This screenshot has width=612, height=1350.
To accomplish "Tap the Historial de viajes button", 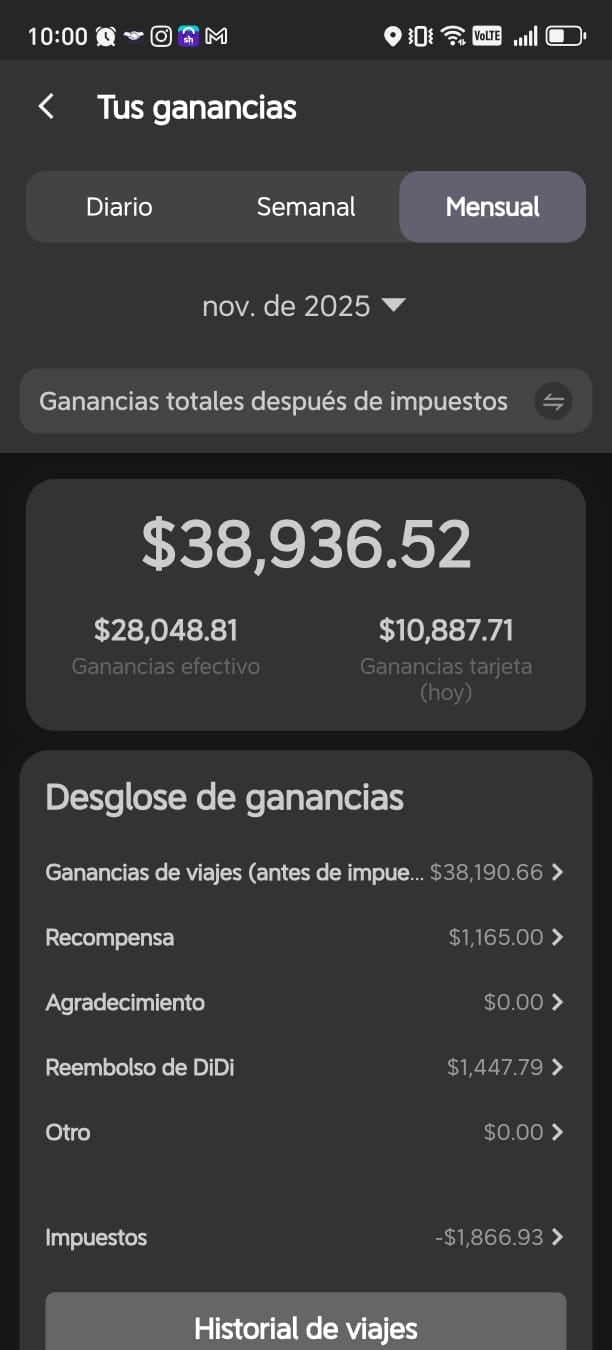I will [306, 1327].
